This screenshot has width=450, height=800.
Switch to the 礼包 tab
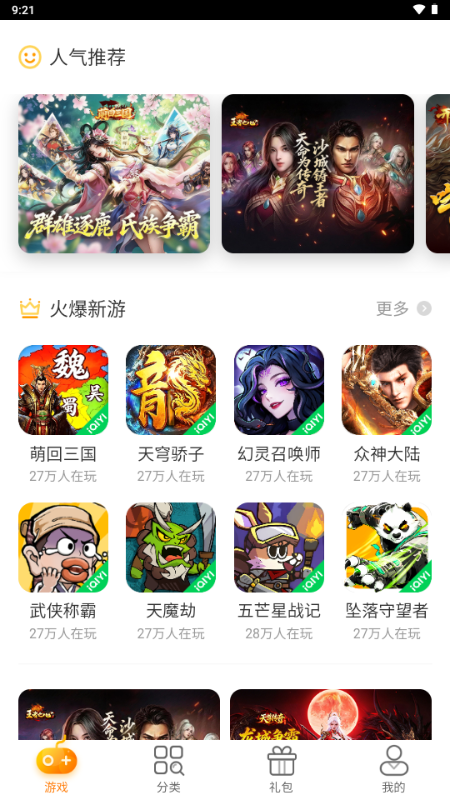[281, 769]
